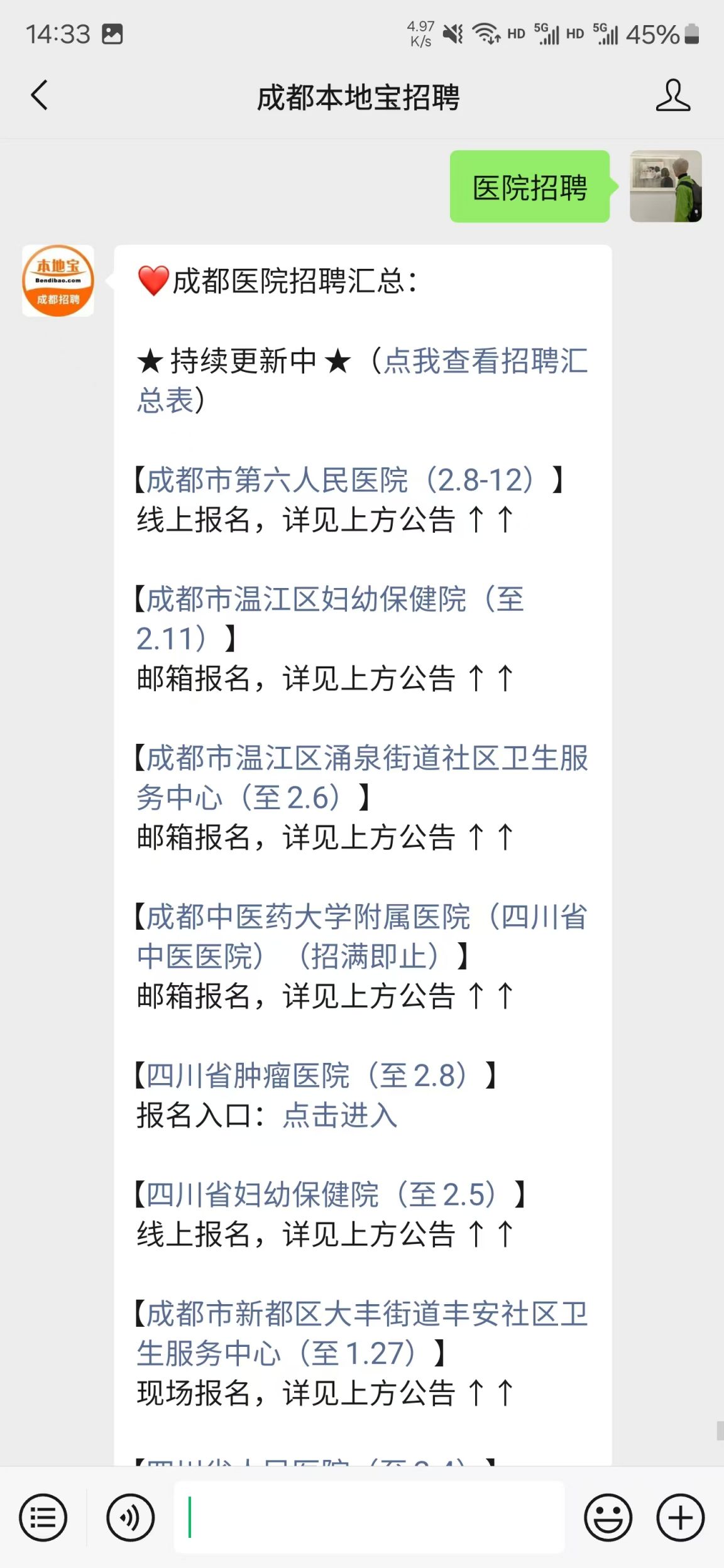Open the plus attachments menu
The height and width of the screenshot is (1568, 724).
(681, 1518)
